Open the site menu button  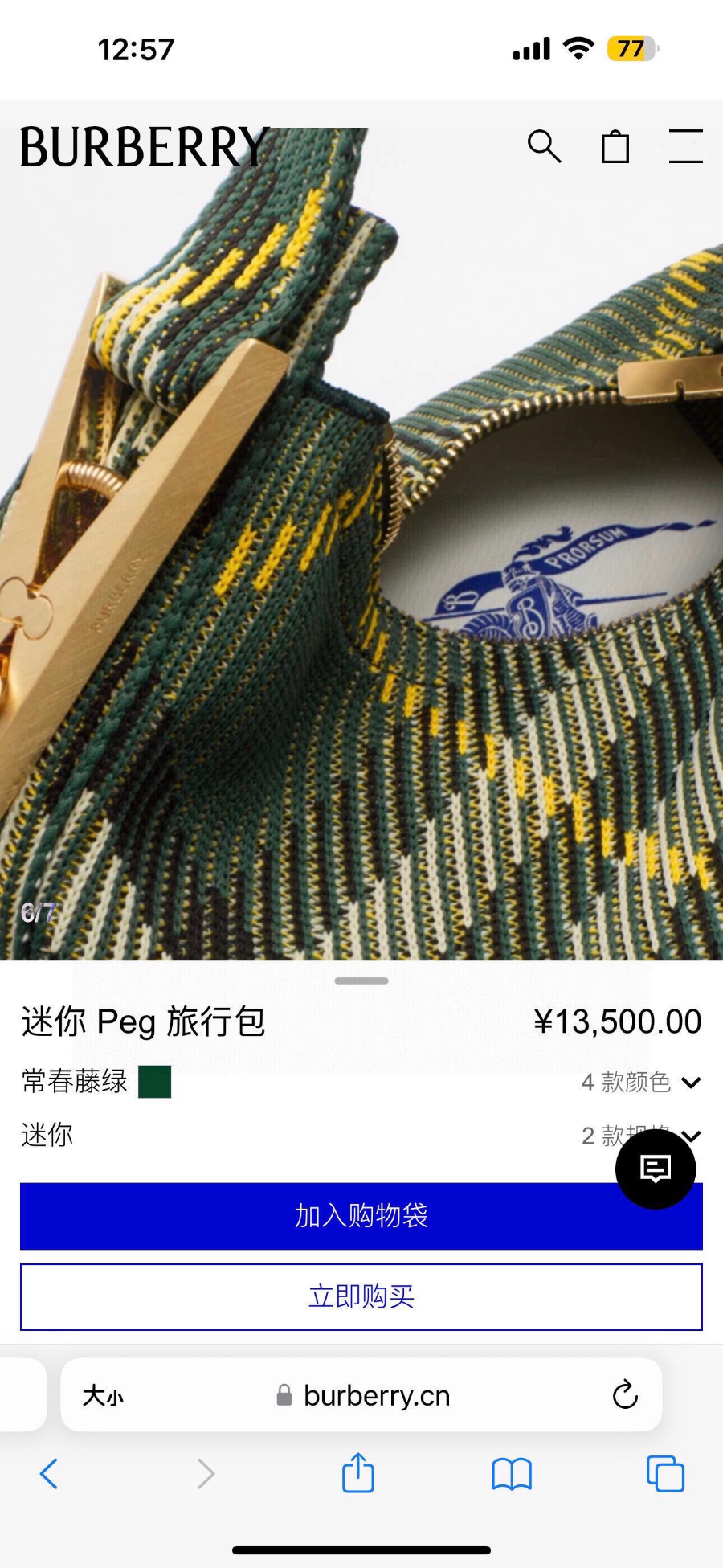pyautogui.click(x=685, y=147)
